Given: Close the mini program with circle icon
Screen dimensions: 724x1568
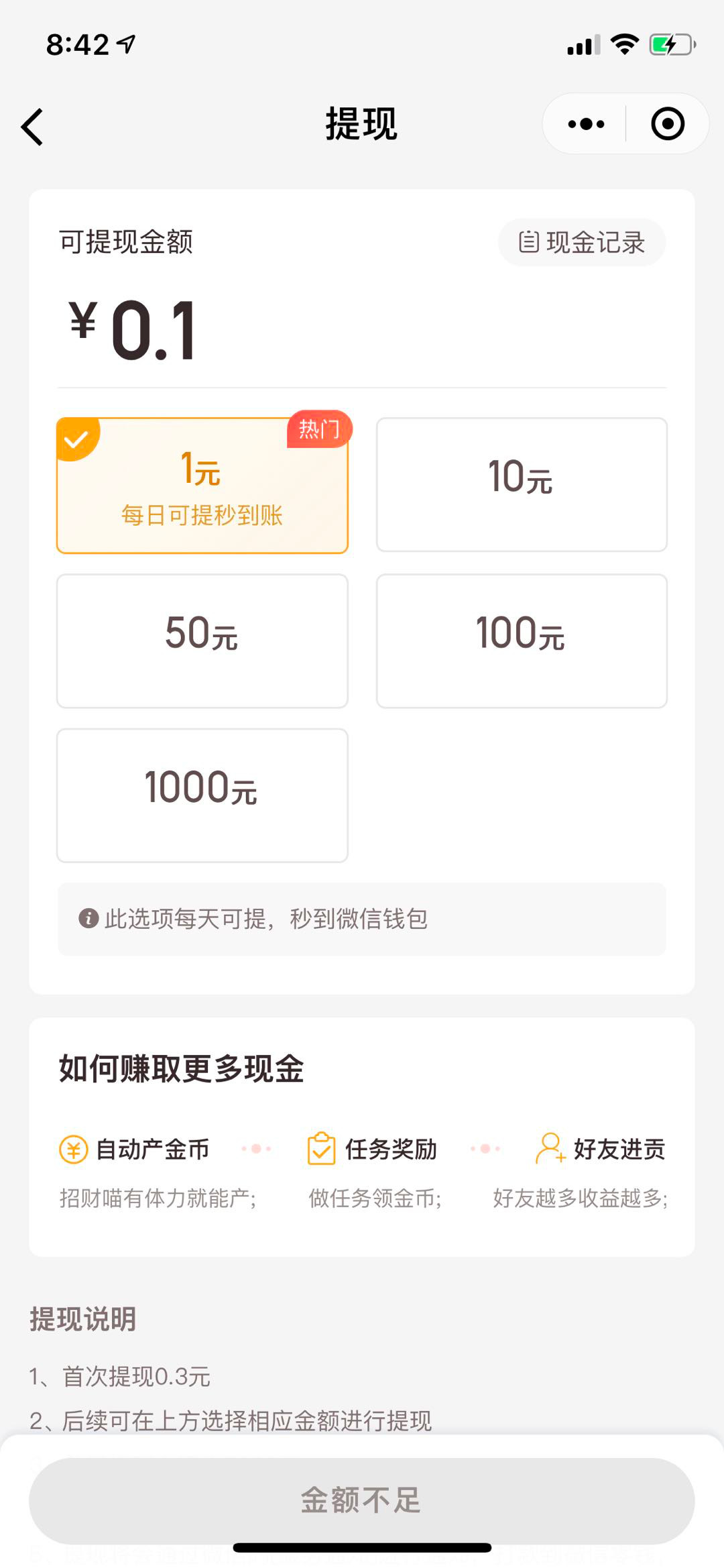Looking at the screenshot, I should pos(668,124).
